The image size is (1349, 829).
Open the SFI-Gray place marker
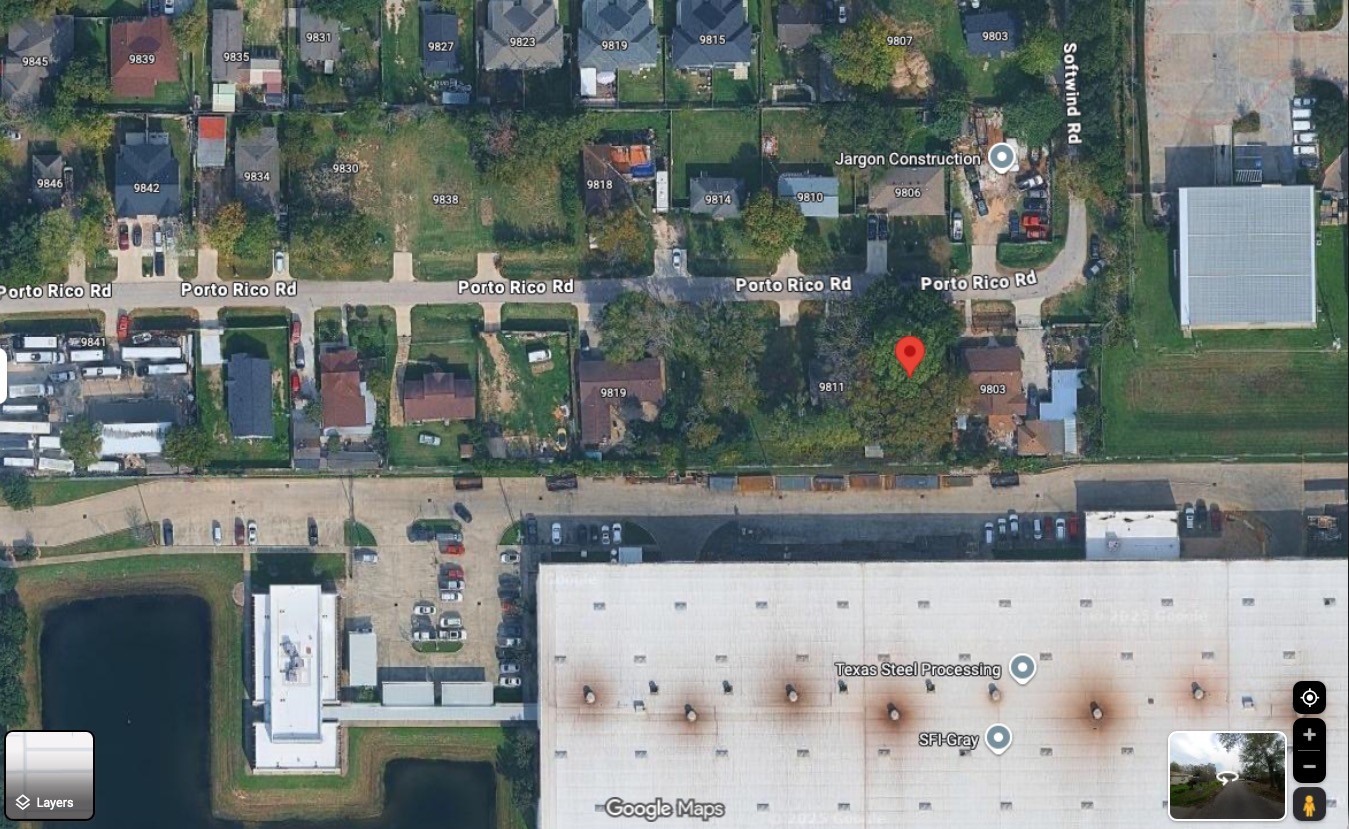click(997, 739)
